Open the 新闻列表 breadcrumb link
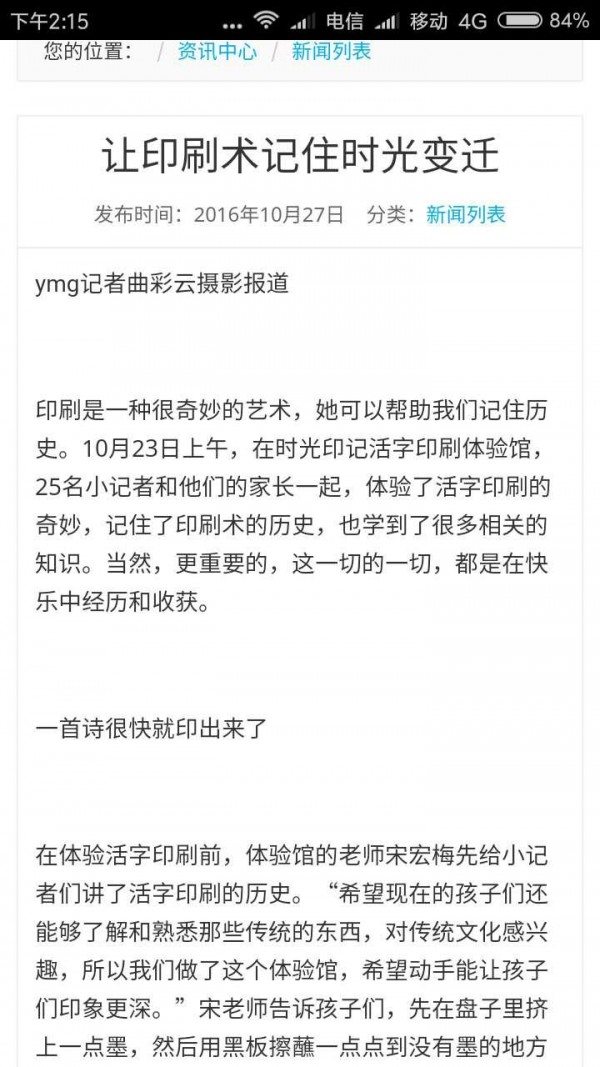 [331, 52]
